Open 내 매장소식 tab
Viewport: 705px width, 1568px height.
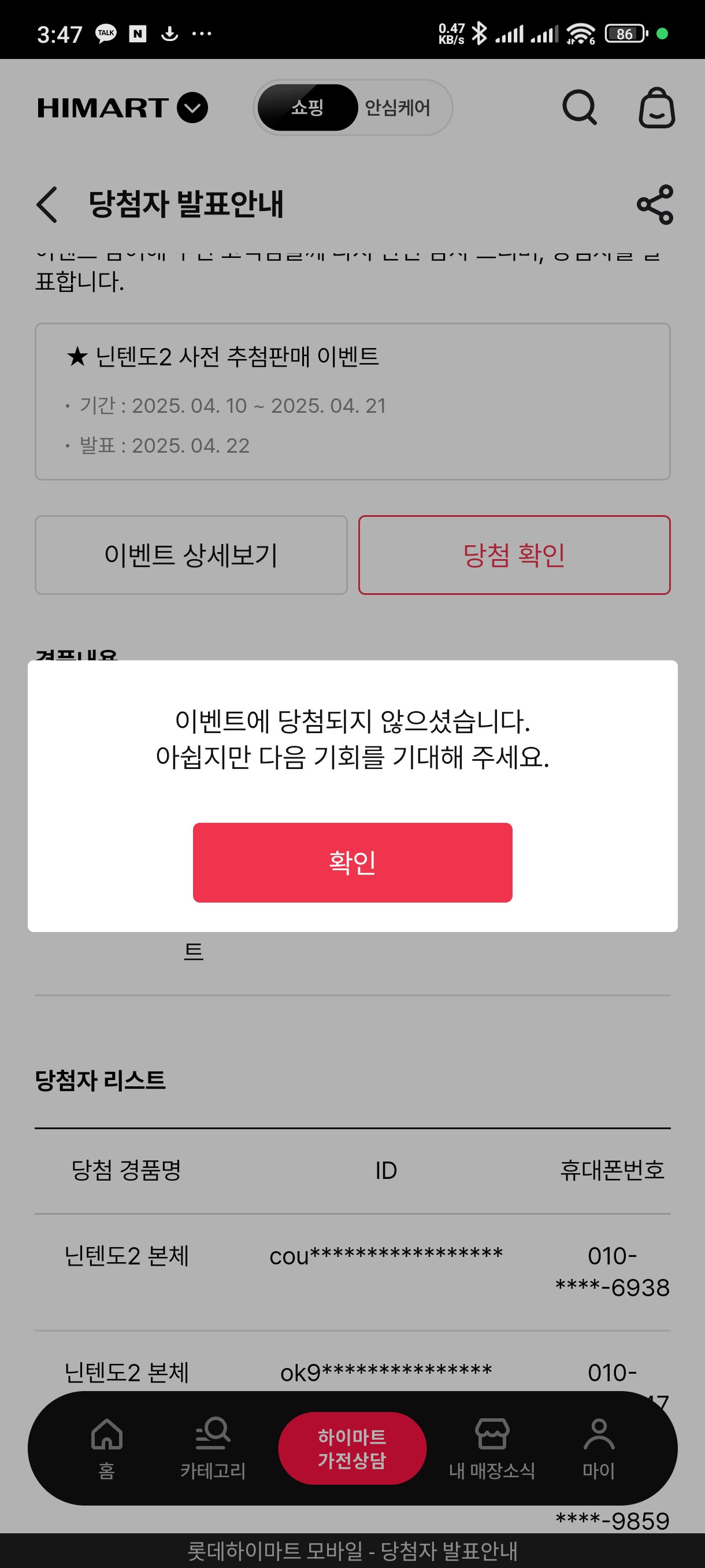[492, 1449]
